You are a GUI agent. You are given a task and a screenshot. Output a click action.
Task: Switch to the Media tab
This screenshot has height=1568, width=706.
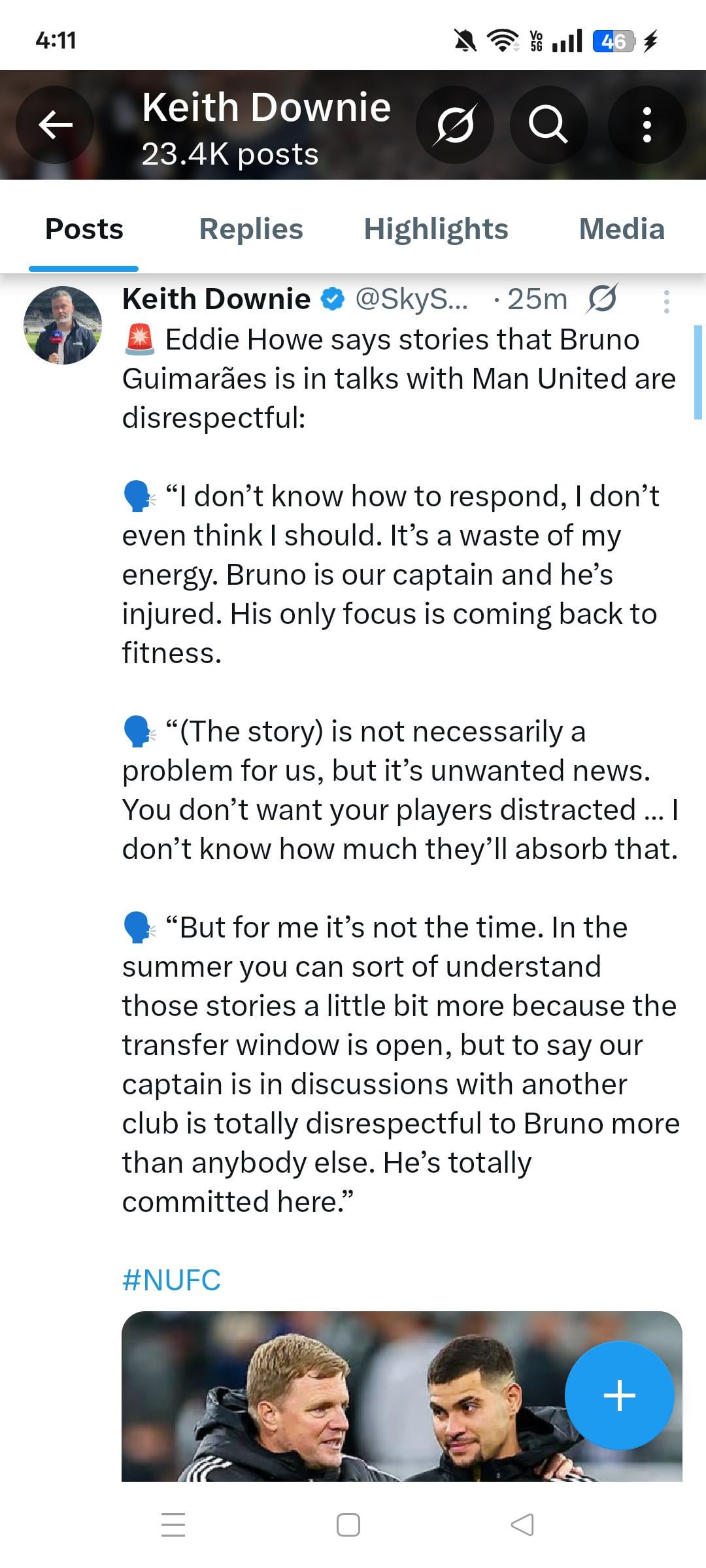pyautogui.click(x=621, y=229)
